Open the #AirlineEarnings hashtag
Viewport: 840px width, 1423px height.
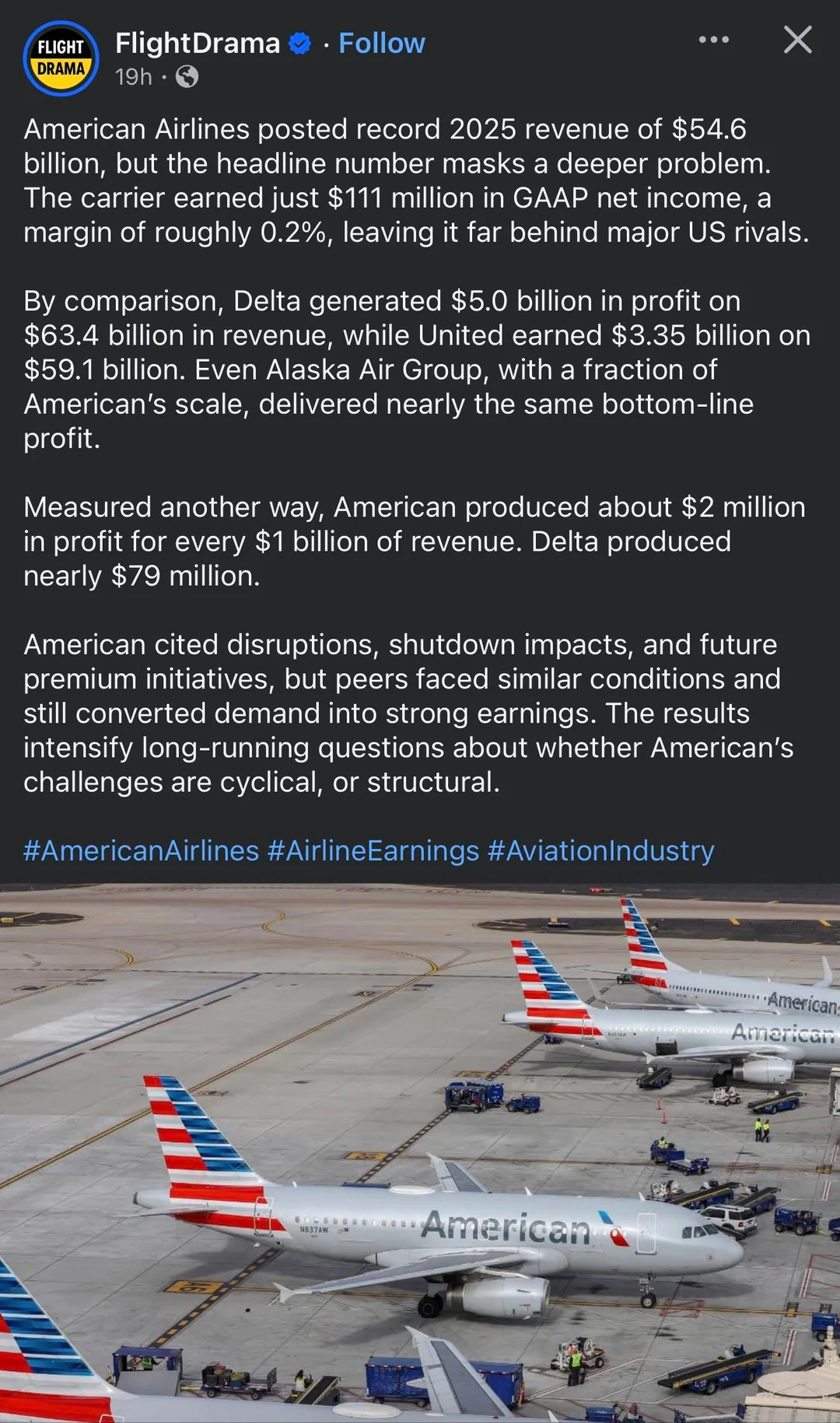coord(373,850)
